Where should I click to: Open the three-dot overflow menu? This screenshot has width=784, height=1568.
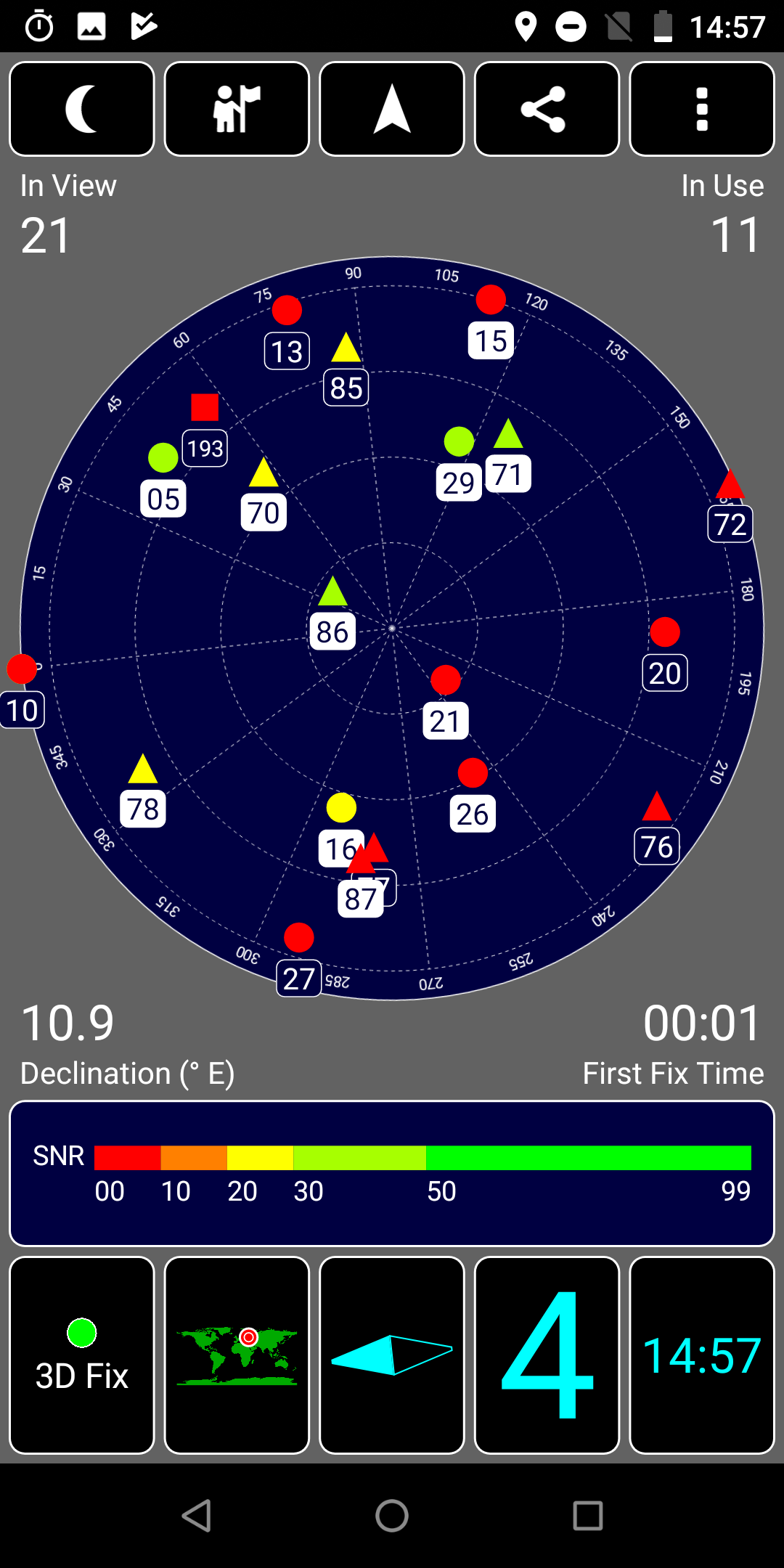coord(702,109)
